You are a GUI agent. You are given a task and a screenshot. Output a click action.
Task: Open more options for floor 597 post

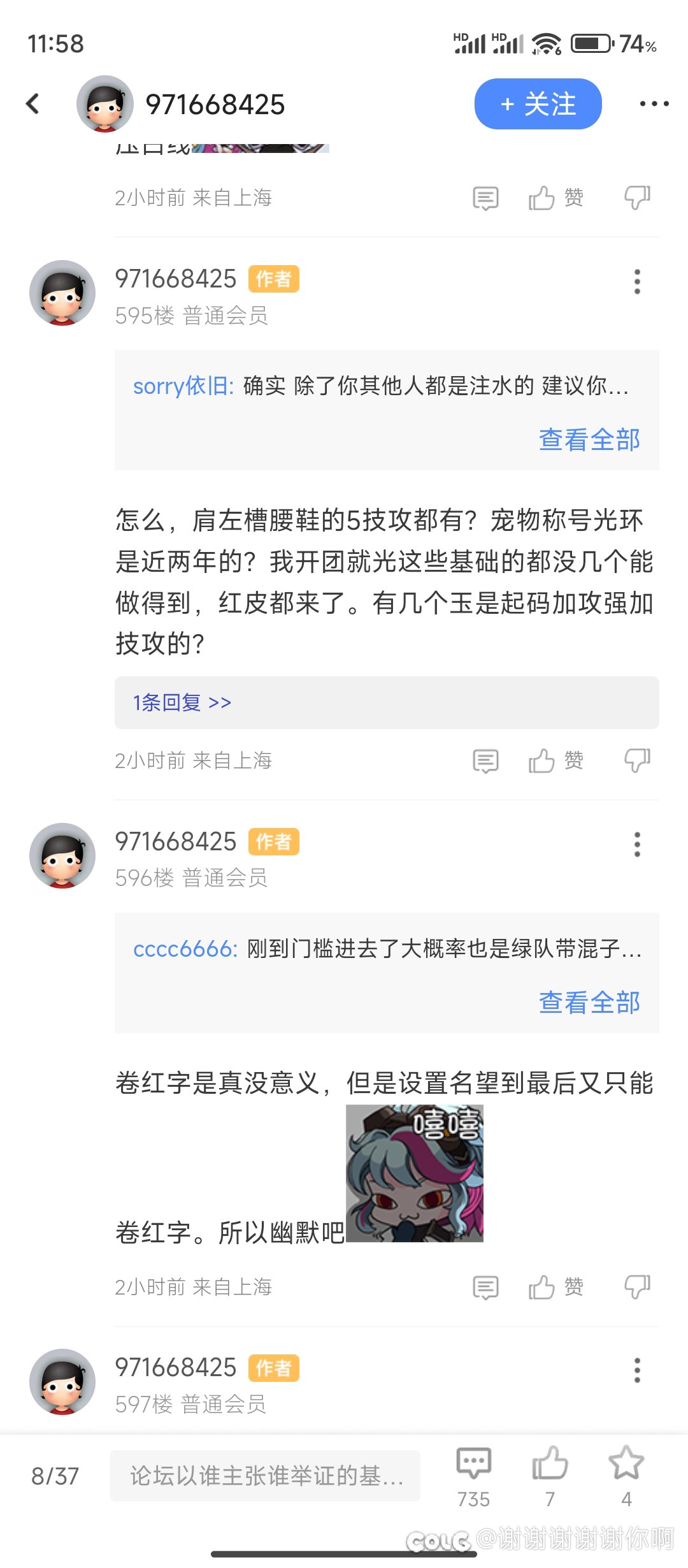637,1370
